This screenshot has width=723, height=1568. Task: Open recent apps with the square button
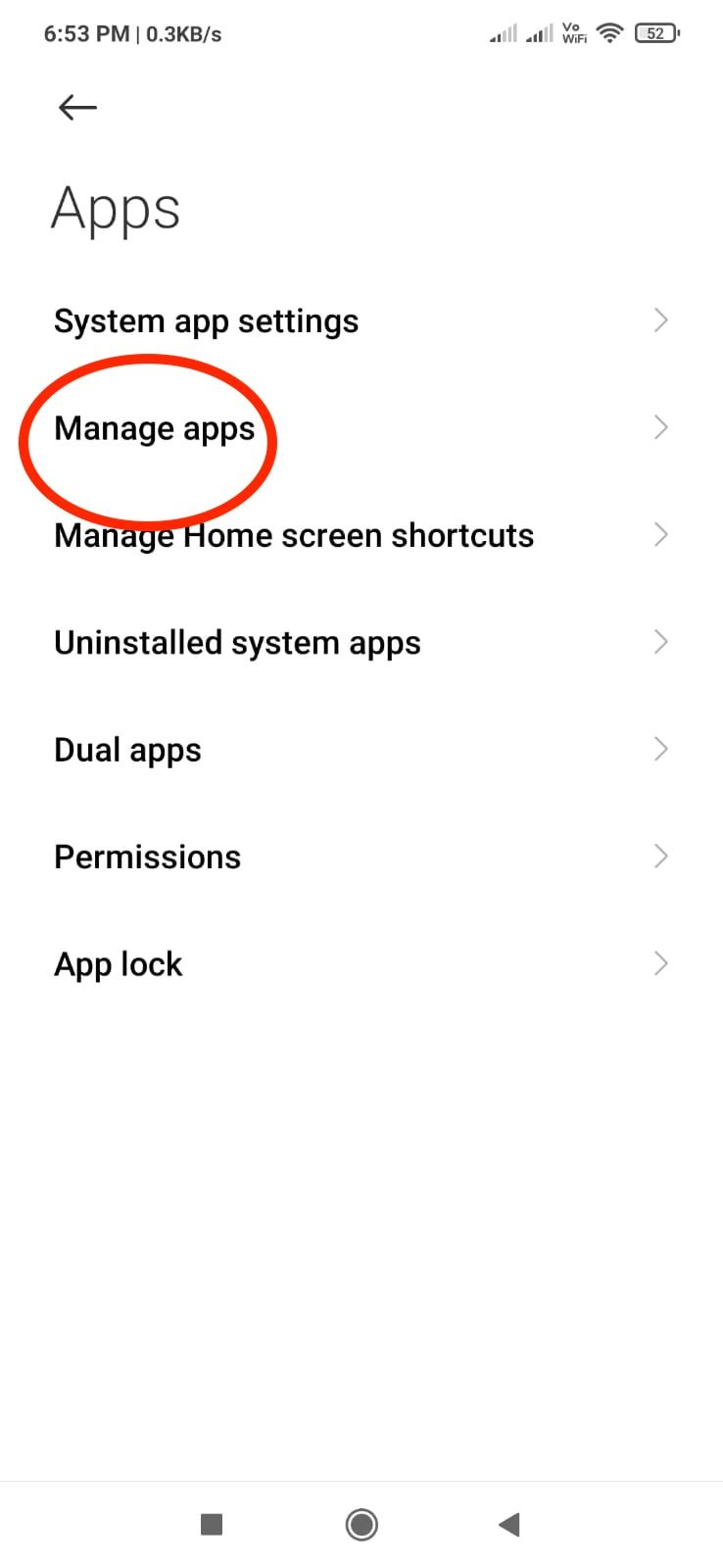tap(212, 1524)
